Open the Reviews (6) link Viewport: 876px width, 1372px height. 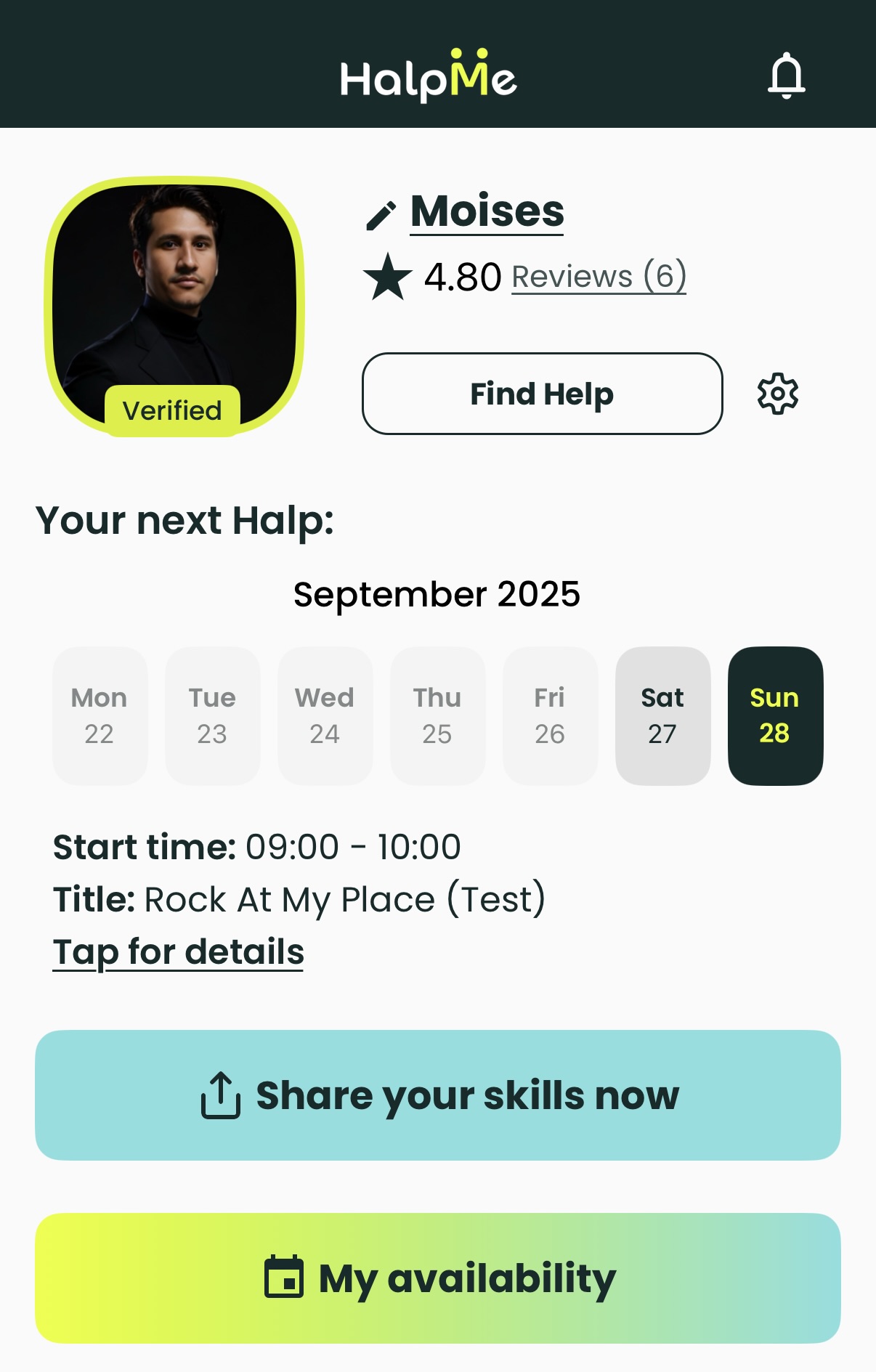(599, 277)
